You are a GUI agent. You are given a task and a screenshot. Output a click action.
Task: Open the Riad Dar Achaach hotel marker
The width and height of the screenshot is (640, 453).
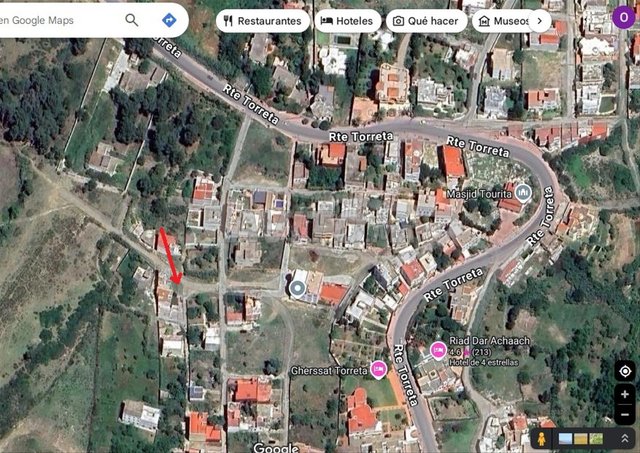pos(438,349)
